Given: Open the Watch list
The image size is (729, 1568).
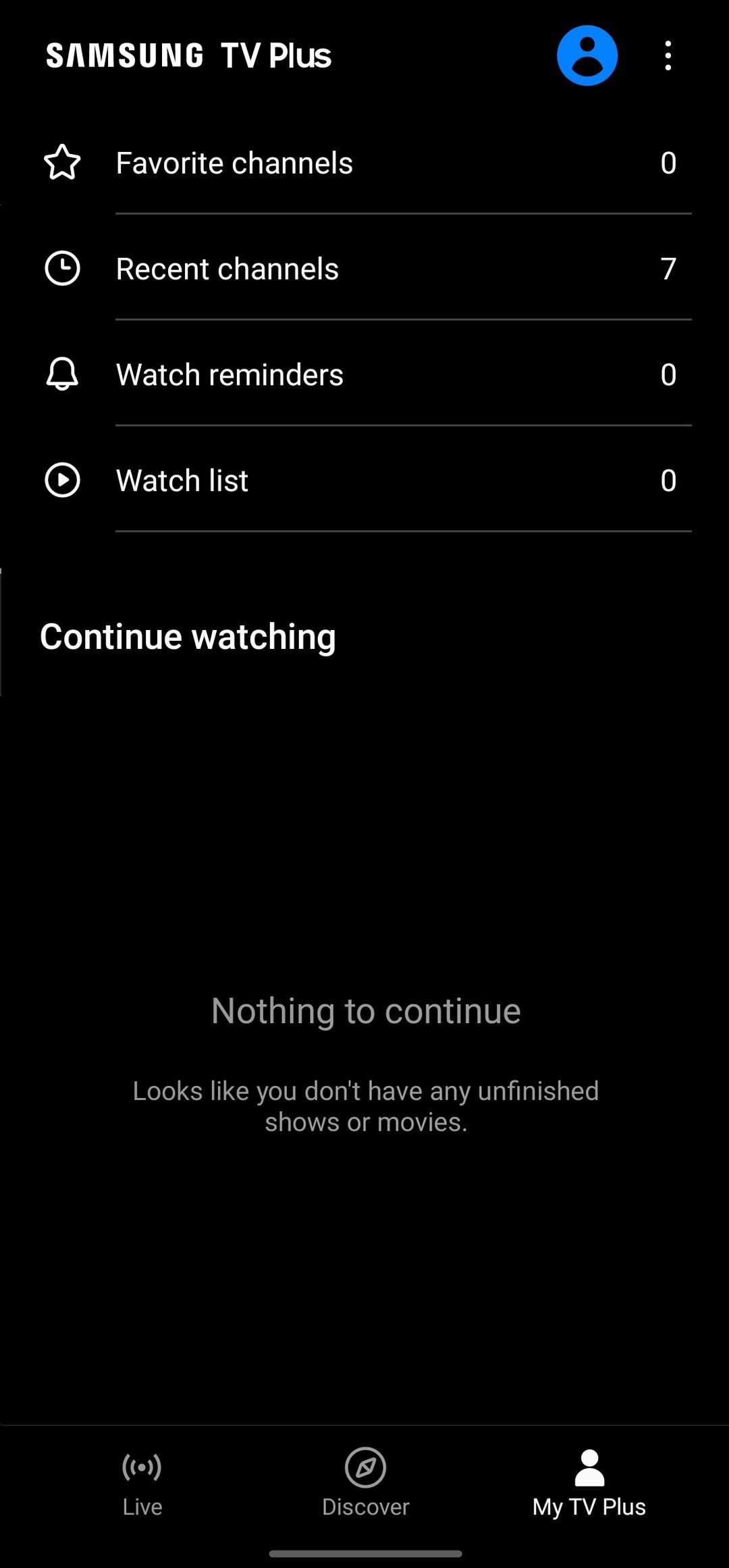Looking at the screenshot, I should (x=181, y=479).
